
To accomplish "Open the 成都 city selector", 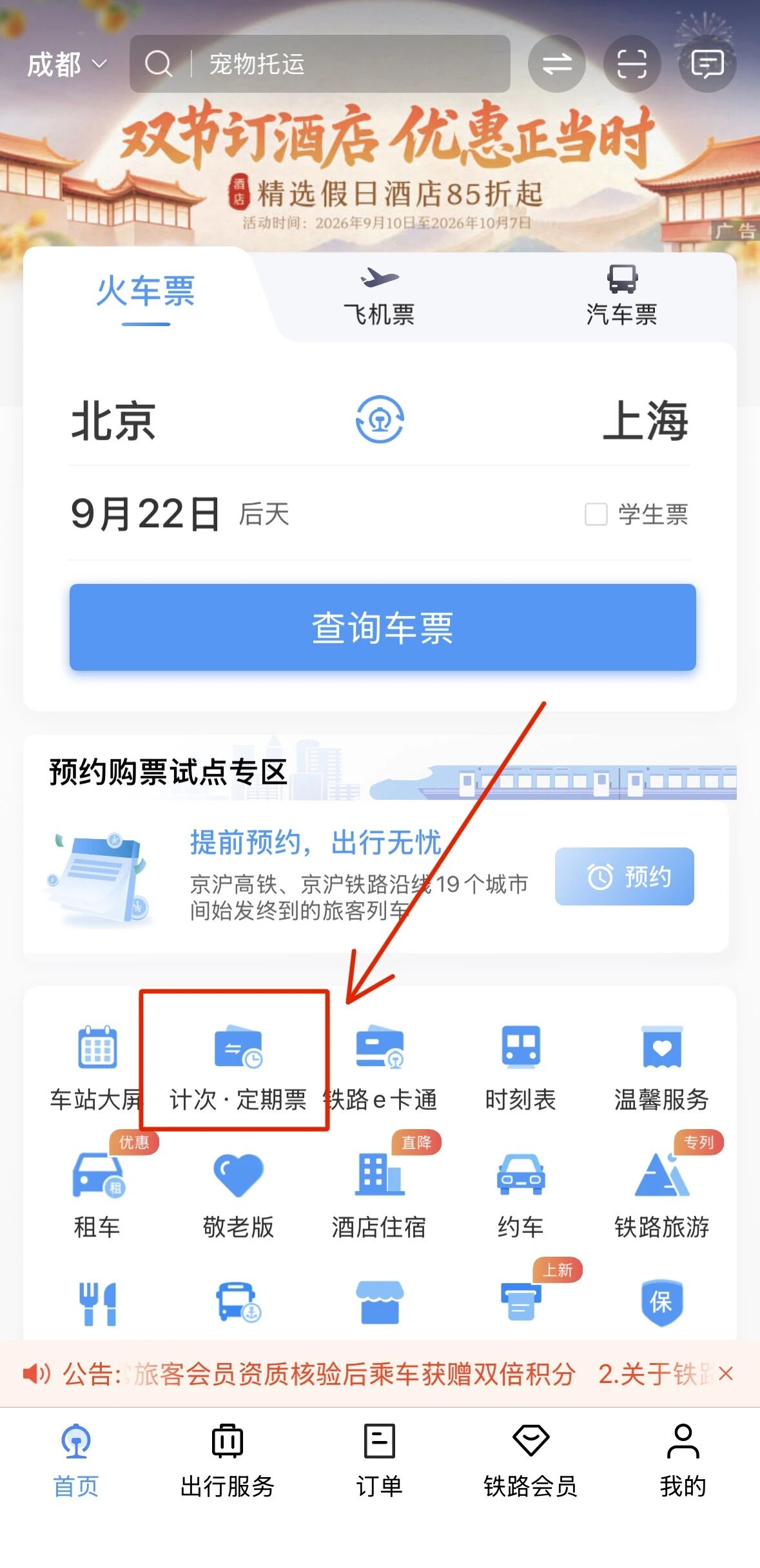I will click(66, 64).
